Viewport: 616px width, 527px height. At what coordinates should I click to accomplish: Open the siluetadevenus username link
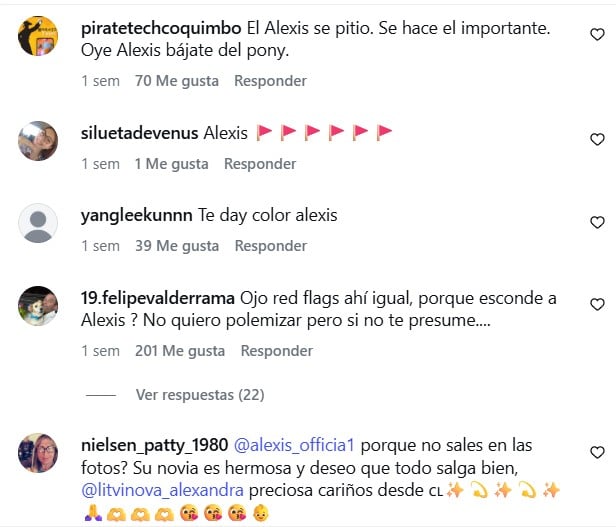[138, 133]
